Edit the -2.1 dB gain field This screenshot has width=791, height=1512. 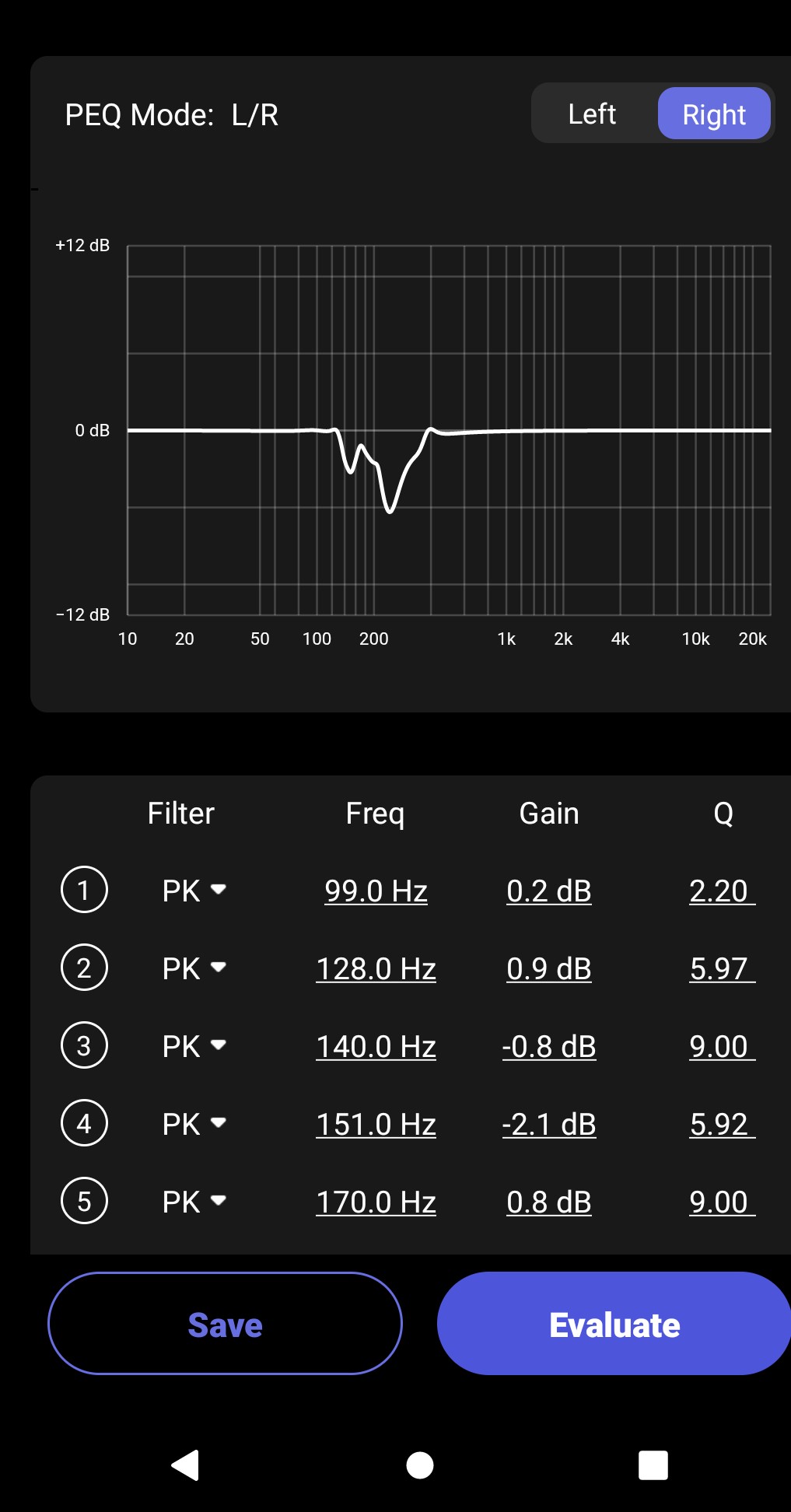point(549,1124)
